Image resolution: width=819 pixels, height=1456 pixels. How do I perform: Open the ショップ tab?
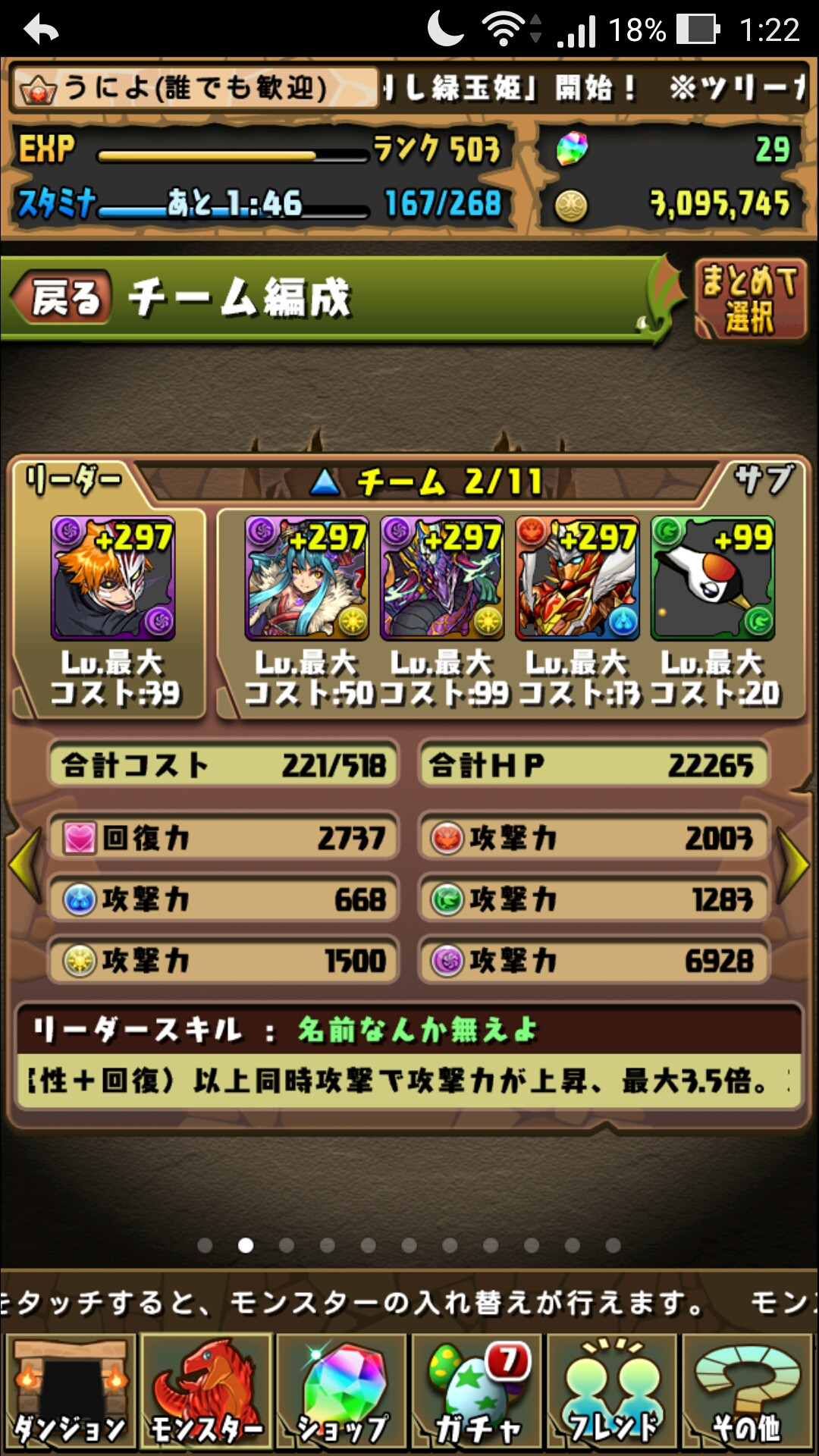click(341, 1392)
